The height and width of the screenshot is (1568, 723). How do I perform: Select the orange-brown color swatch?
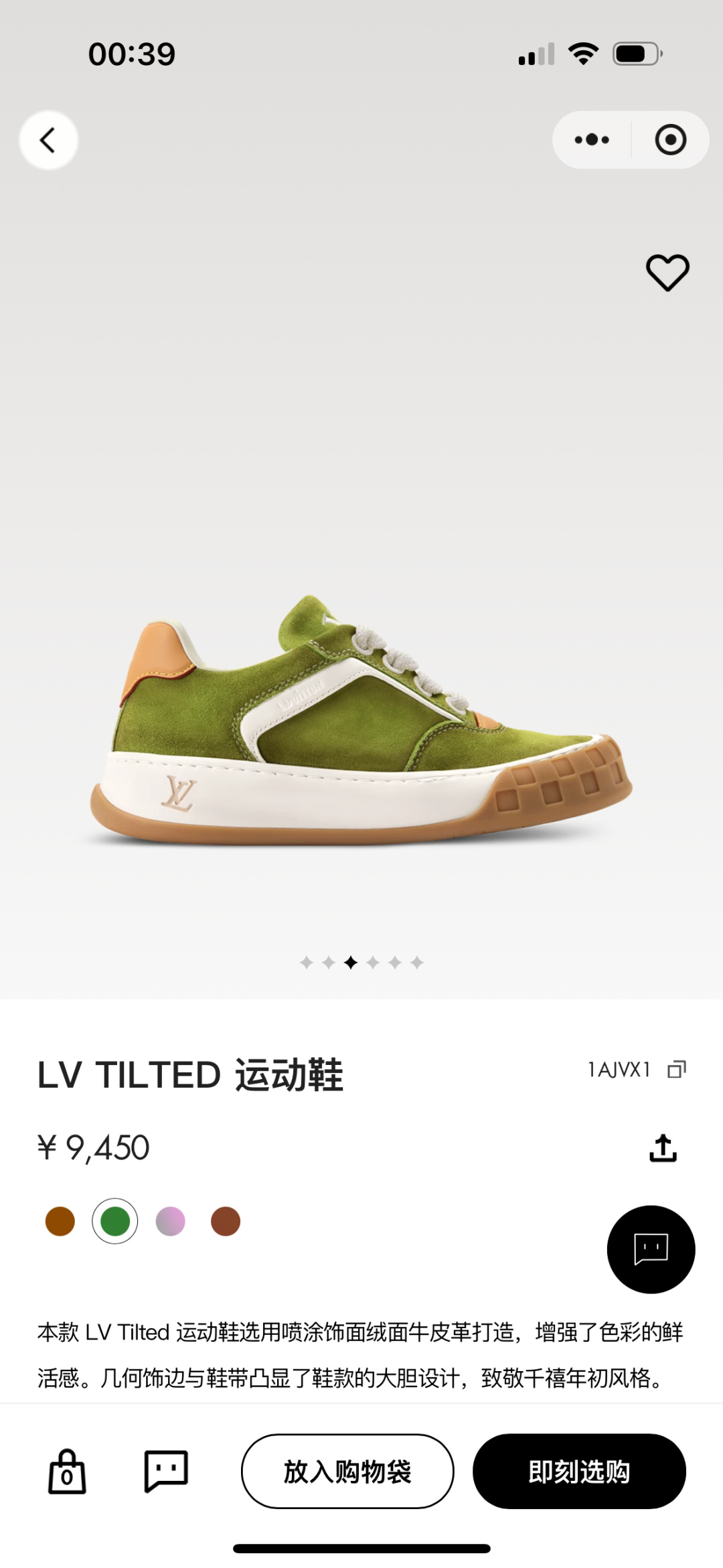tap(60, 1222)
